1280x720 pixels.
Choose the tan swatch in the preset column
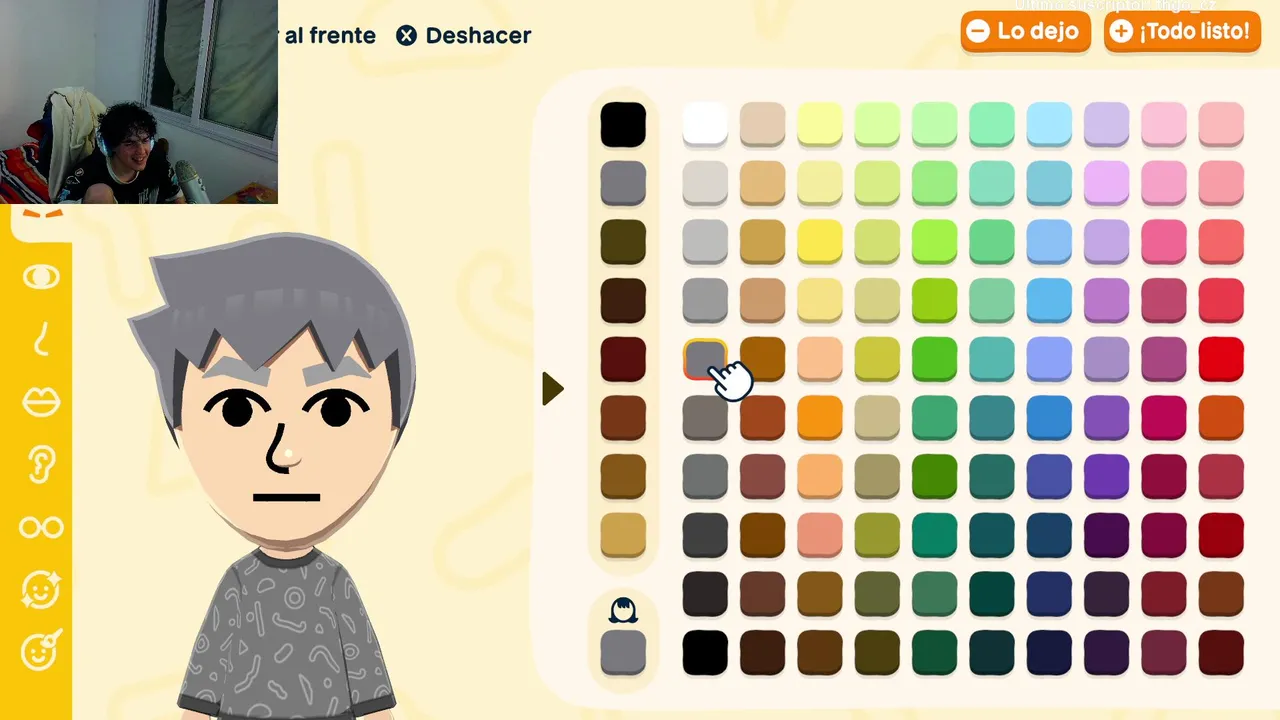623,536
